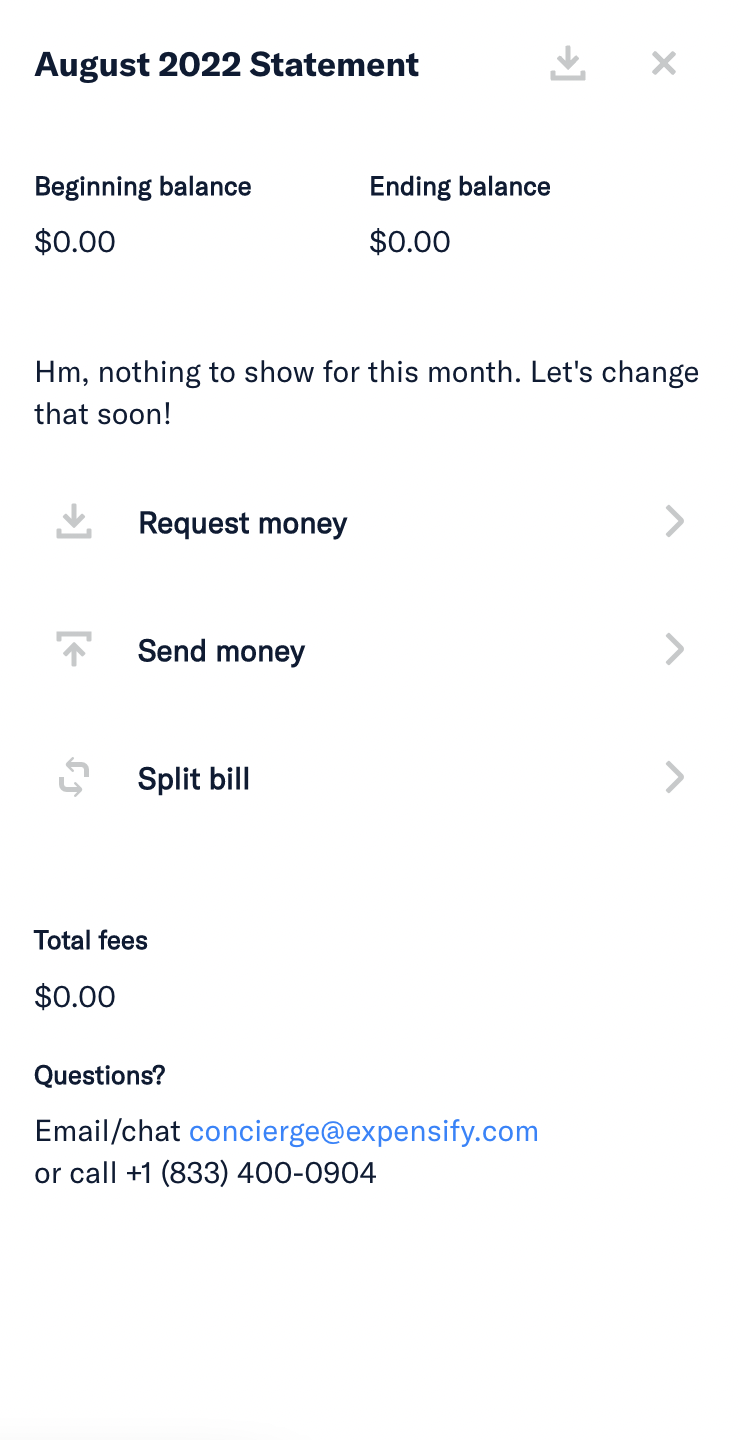Viewport: 740px width, 1440px height.
Task: Select the Send money row
Action: tap(370, 650)
